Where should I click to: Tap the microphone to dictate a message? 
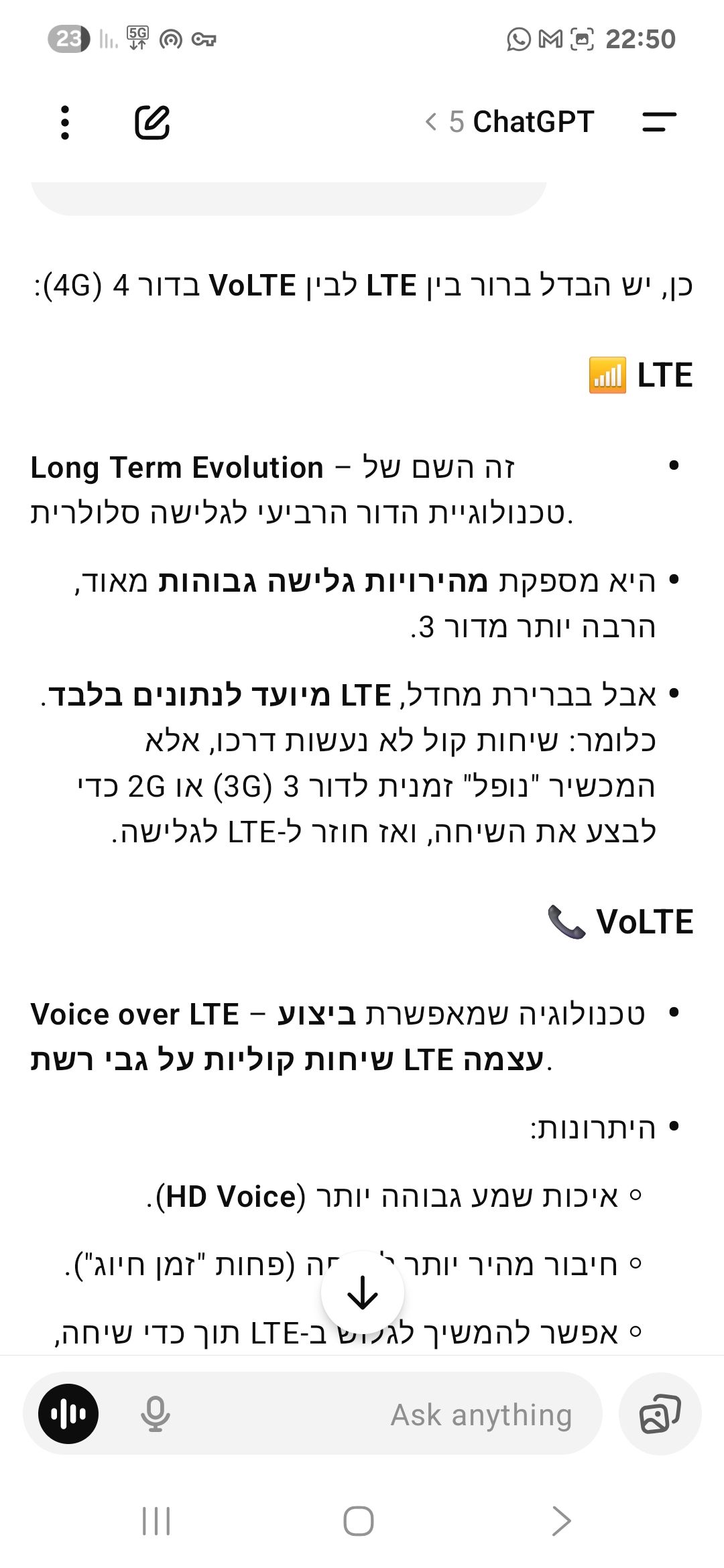click(x=155, y=1414)
